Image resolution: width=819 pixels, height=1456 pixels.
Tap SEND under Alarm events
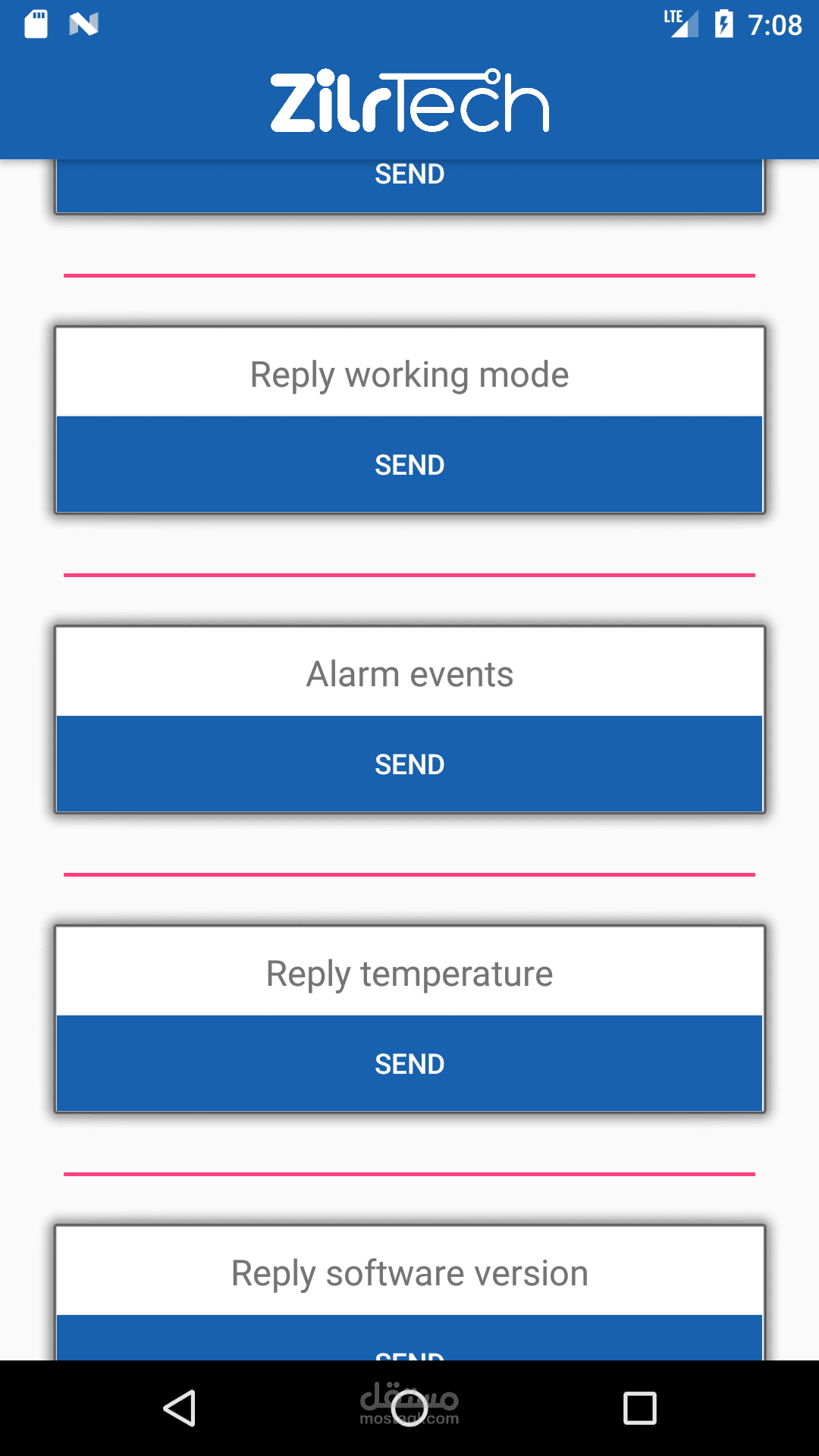[x=409, y=764]
